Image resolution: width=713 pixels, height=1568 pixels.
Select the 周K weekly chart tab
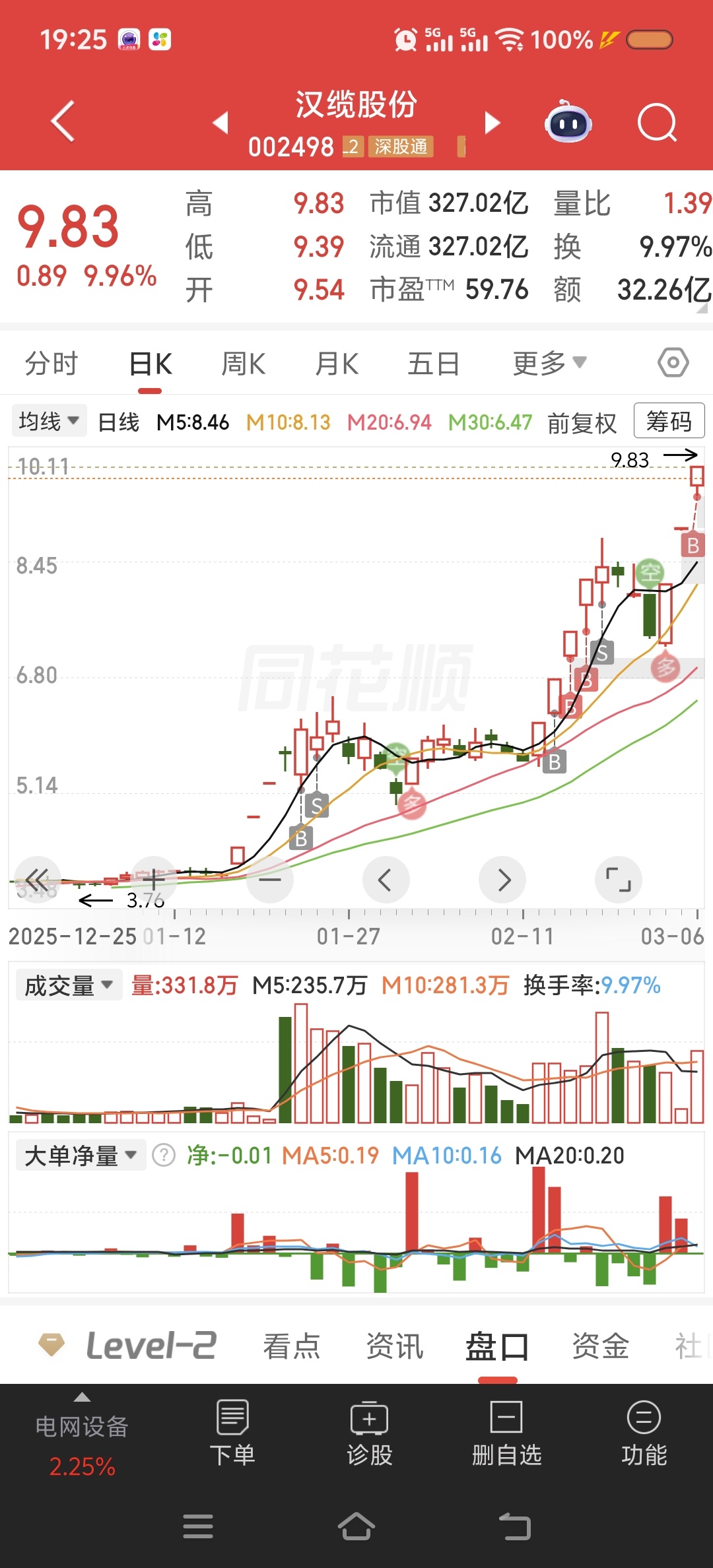243,364
